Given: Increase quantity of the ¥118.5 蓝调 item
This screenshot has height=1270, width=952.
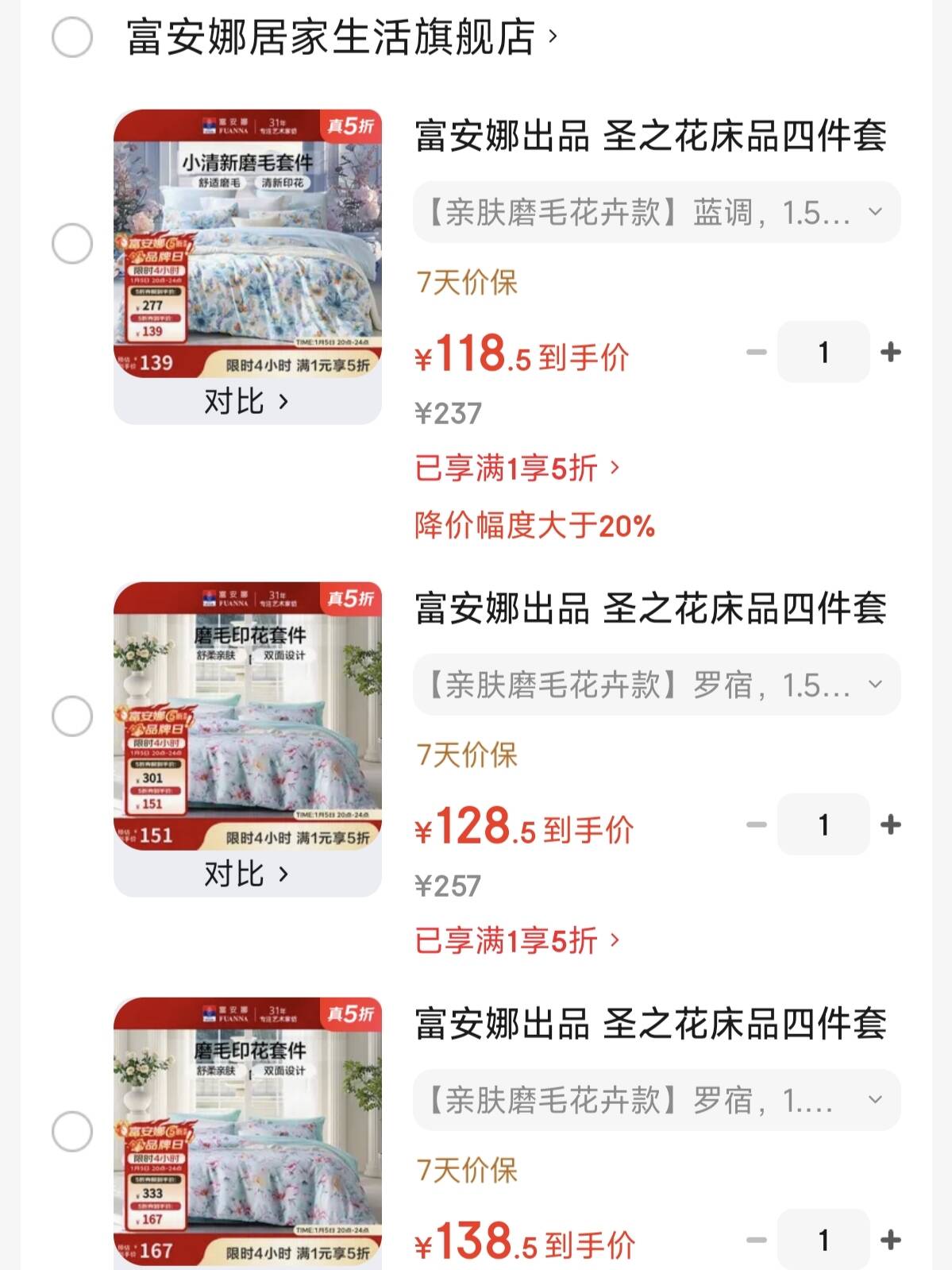Looking at the screenshot, I should (x=891, y=352).
